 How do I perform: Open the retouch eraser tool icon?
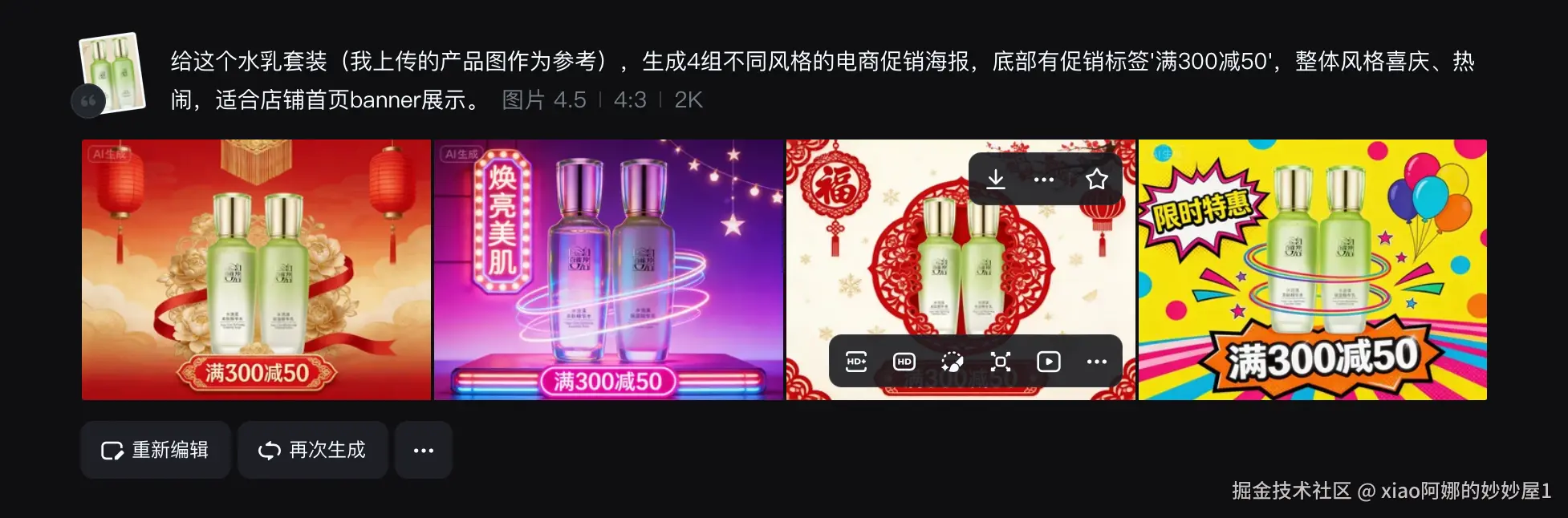click(x=953, y=362)
